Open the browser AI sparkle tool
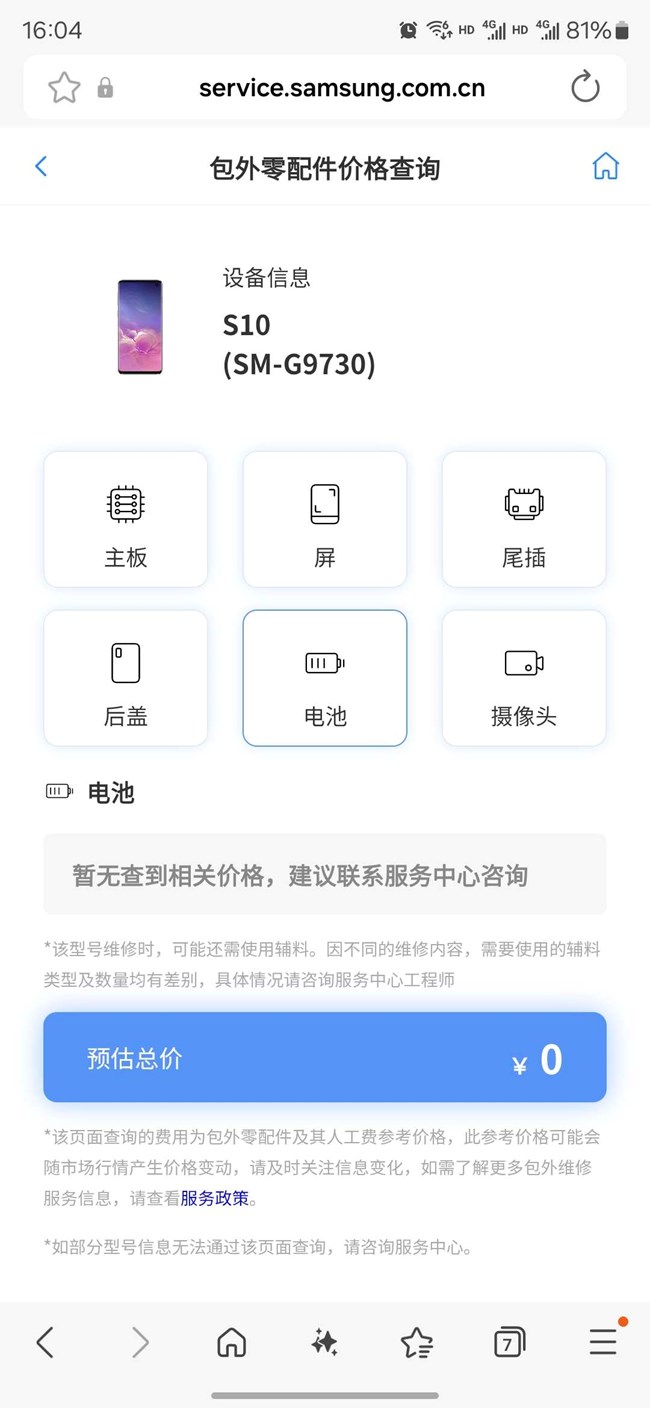The height and width of the screenshot is (1408, 650). (x=324, y=1342)
